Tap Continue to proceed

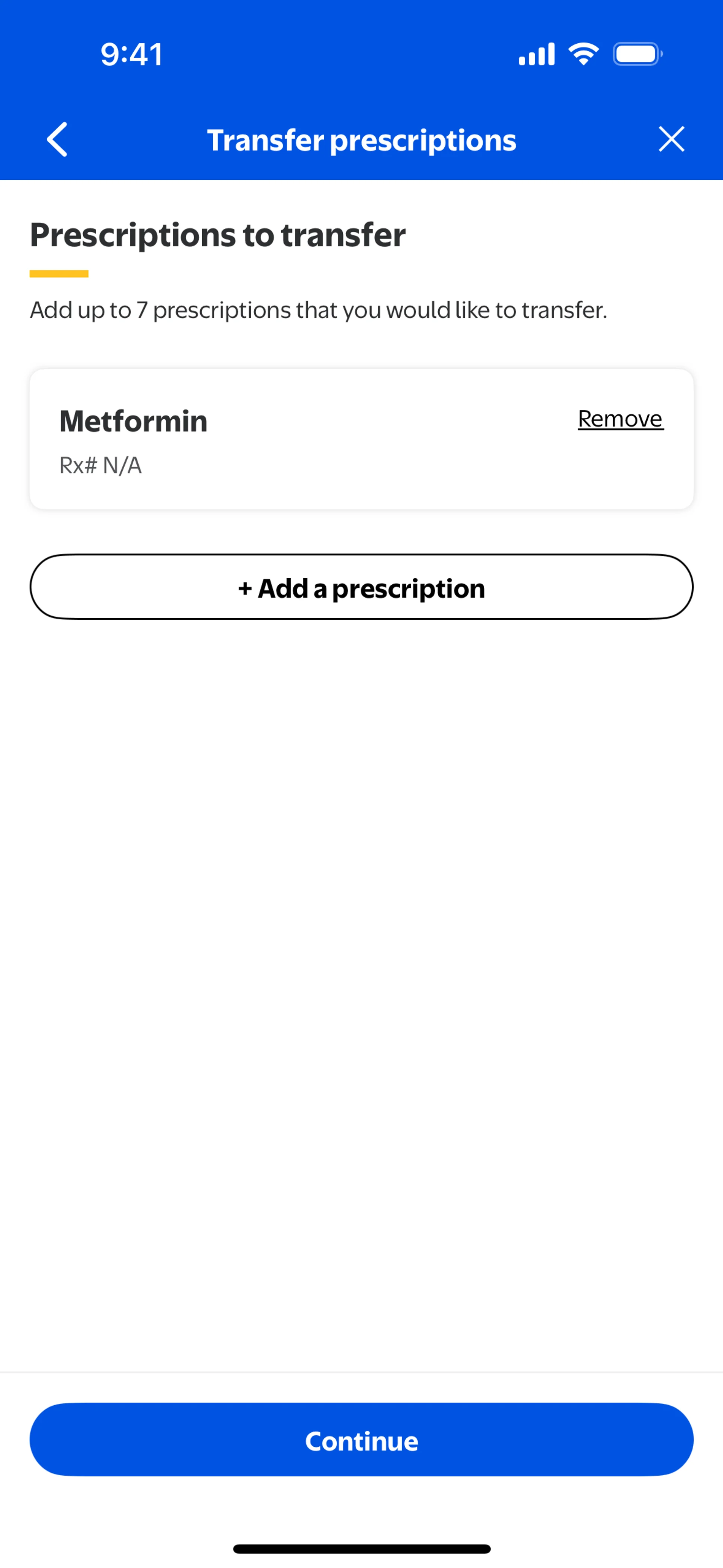click(361, 1440)
